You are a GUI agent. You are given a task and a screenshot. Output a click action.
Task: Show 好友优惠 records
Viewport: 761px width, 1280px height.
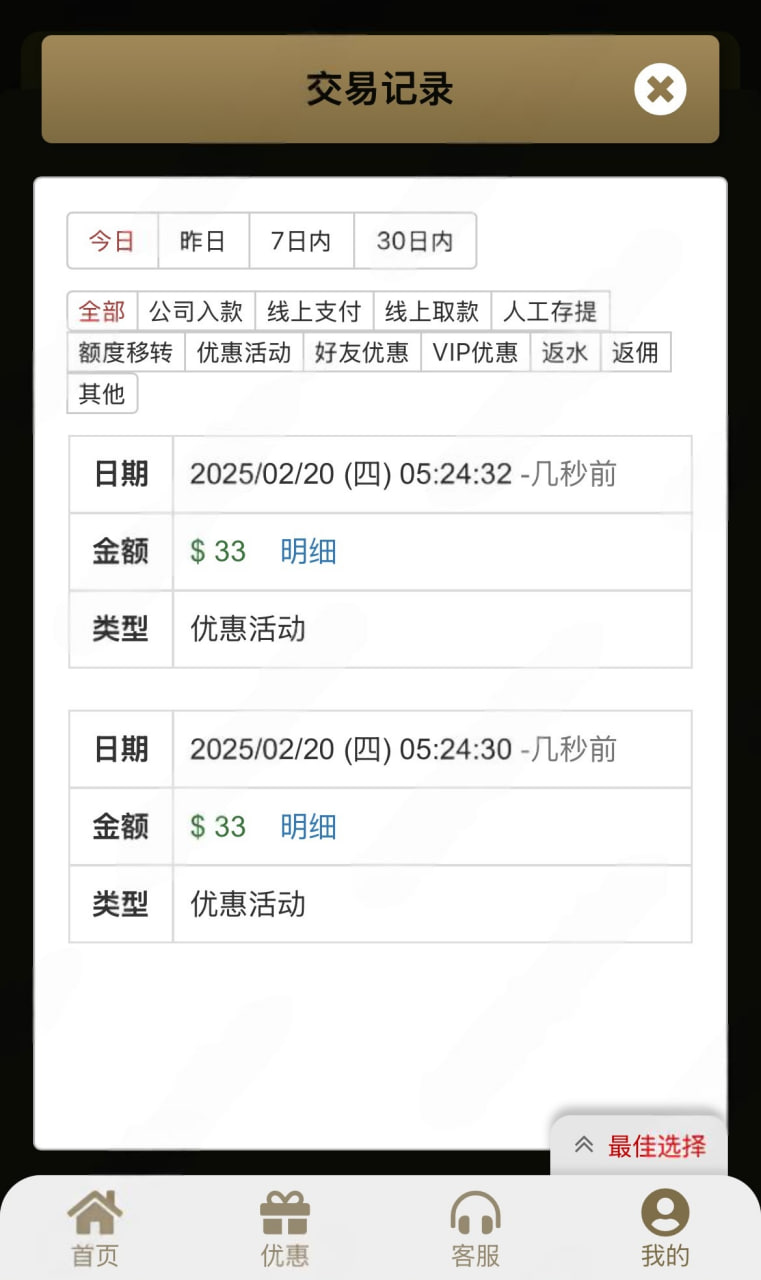click(x=362, y=352)
